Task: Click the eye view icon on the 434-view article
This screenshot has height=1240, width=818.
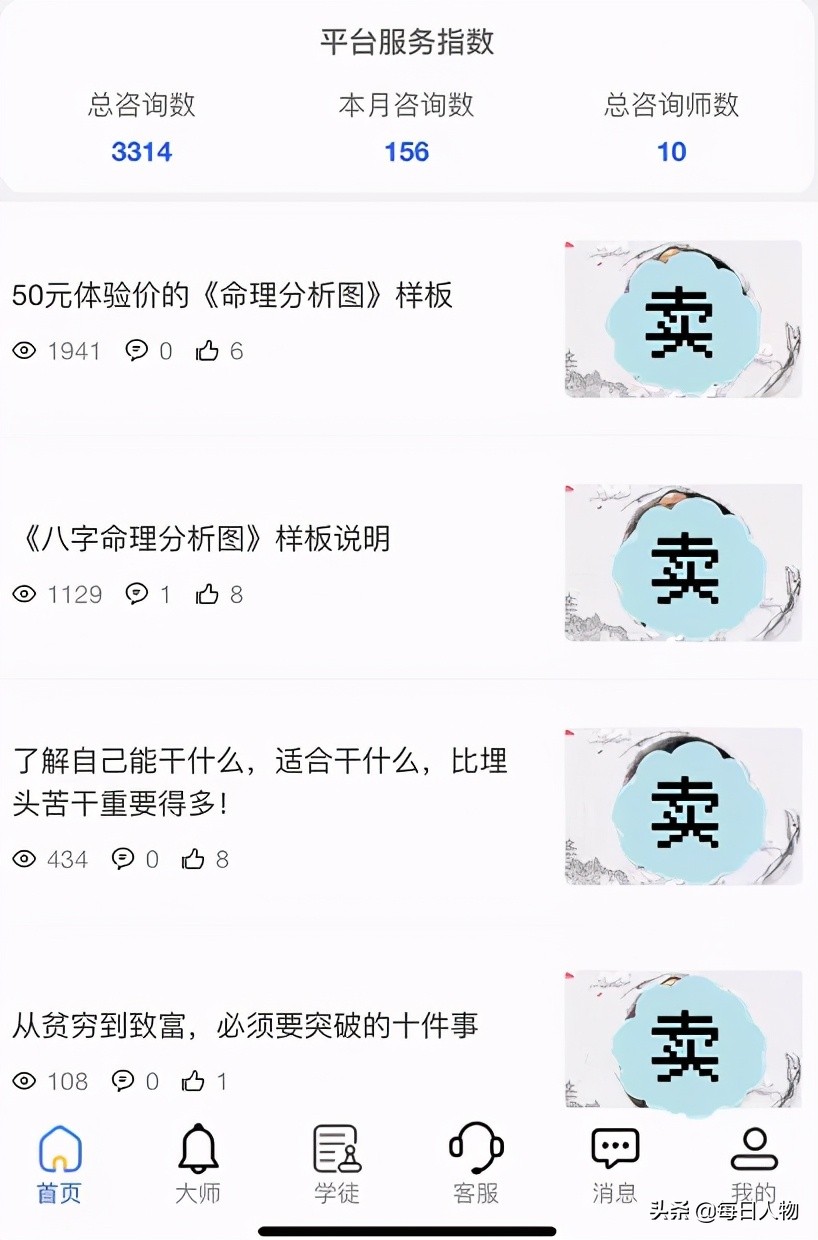Action: coord(24,859)
